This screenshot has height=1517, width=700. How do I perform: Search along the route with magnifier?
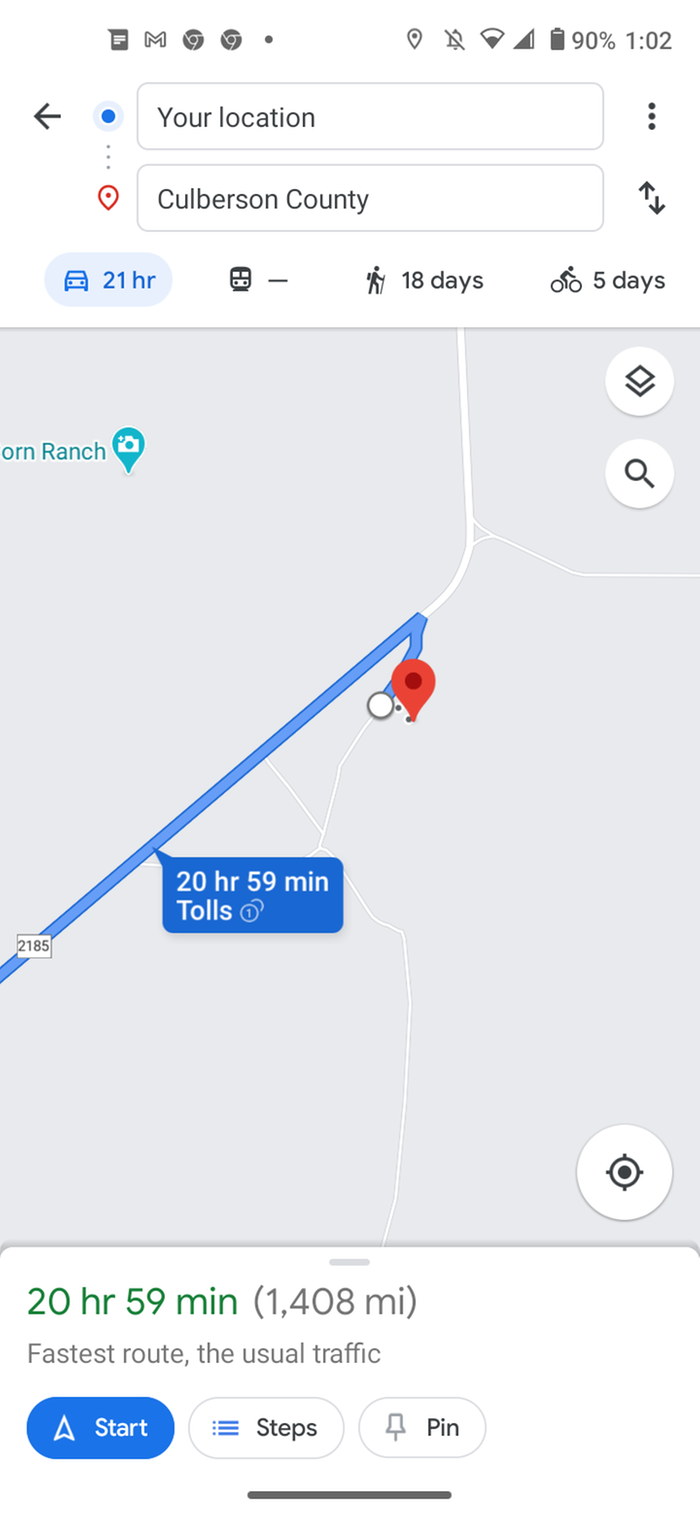pos(639,473)
